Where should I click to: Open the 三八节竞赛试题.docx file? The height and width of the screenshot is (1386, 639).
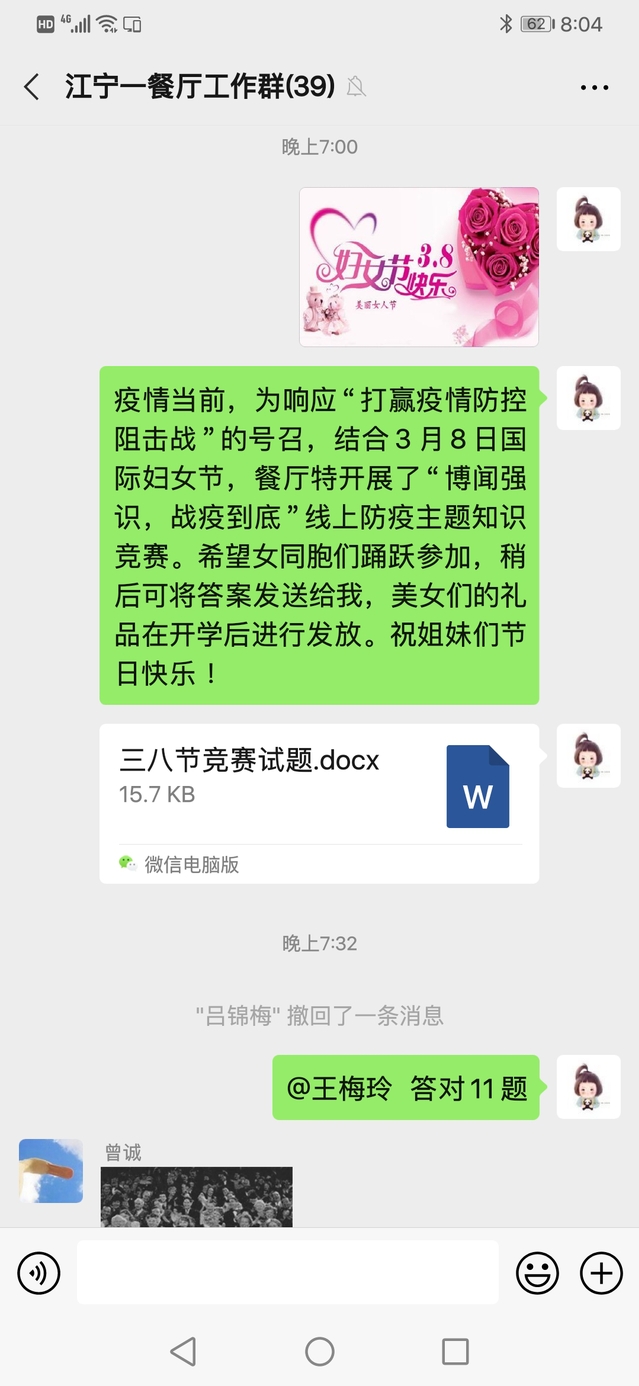tap(319, 803)
